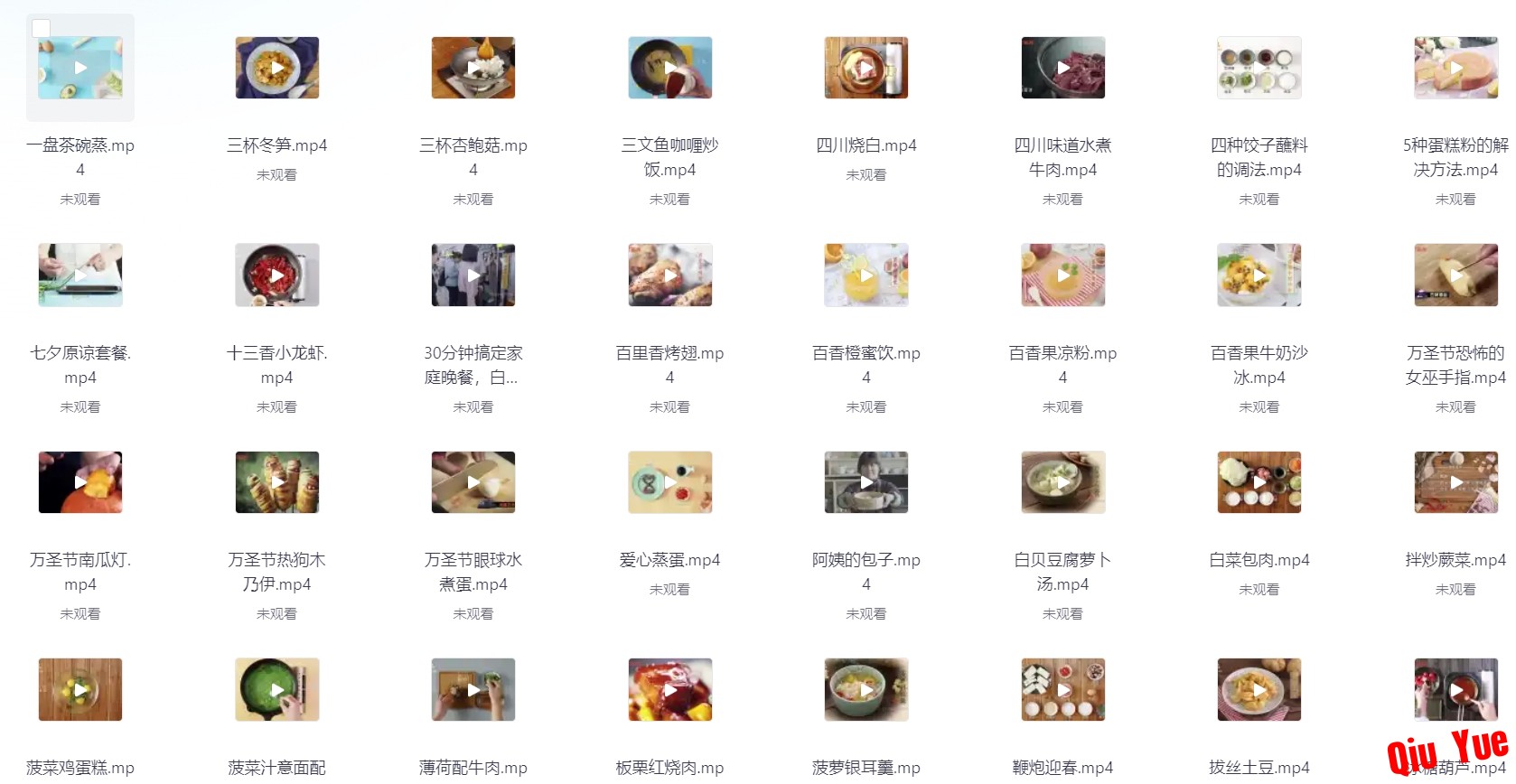Open 5种蛋糕粉的解决方法.mp4

[x=1455, y=68]
